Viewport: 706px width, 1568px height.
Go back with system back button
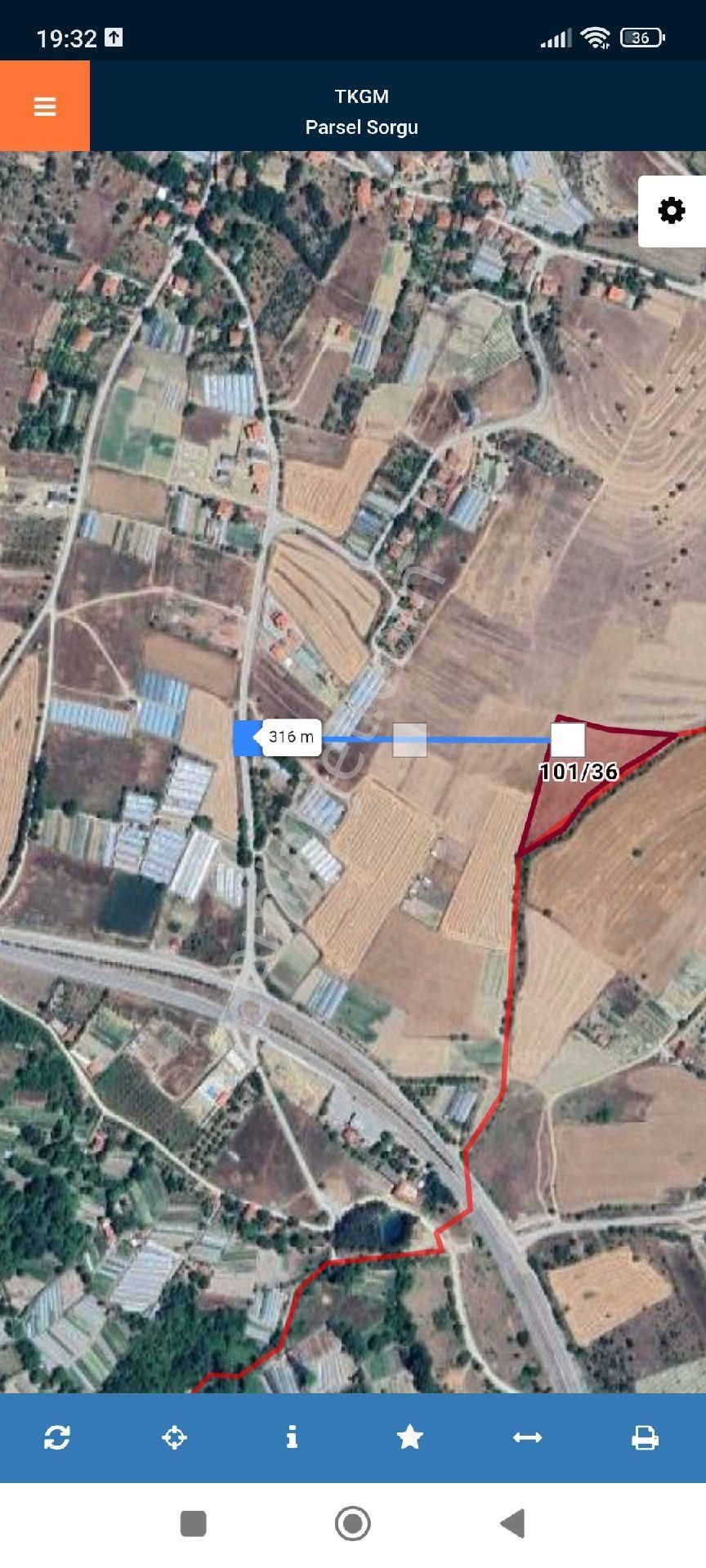[x=512, y=1523]
